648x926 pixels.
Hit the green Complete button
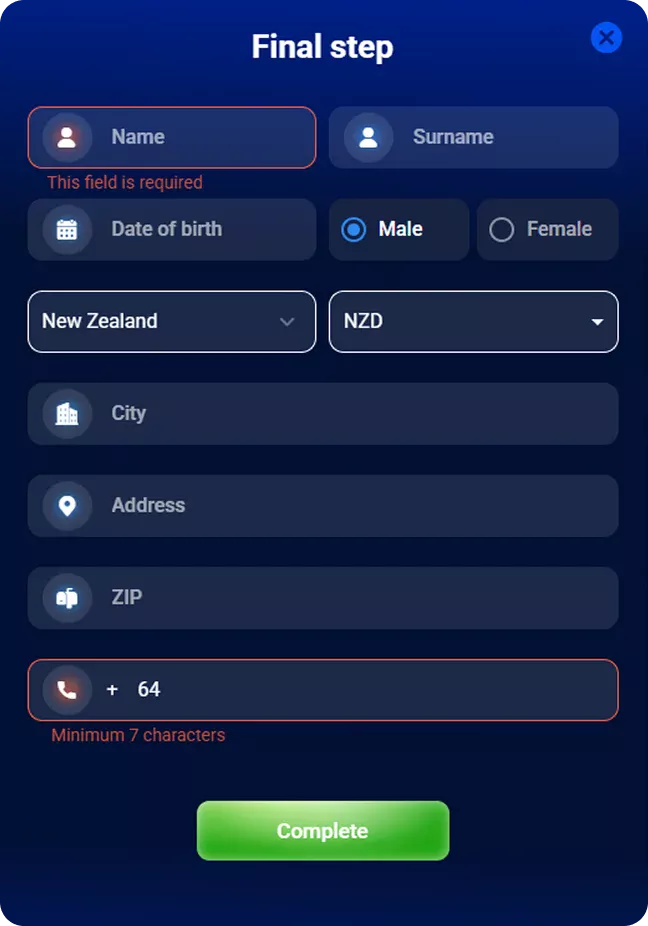tap(323, 830)
